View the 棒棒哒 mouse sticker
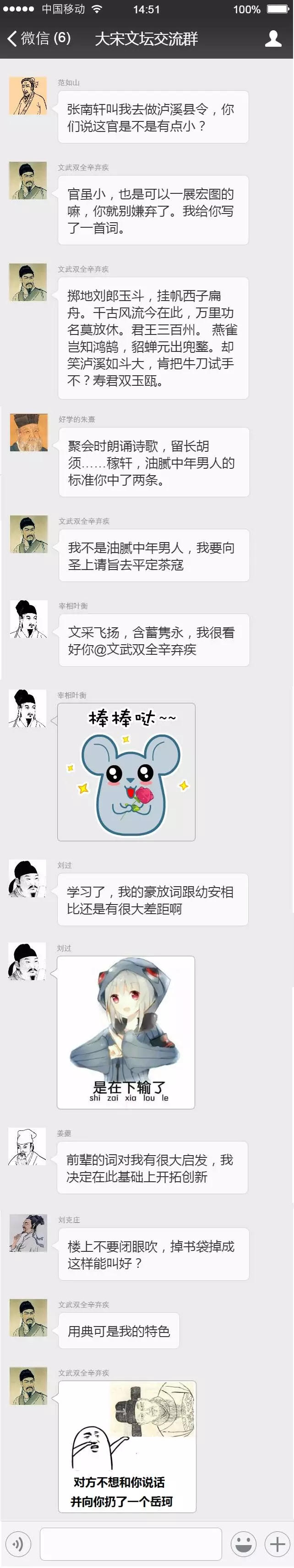This screenshot has width=294, height=1568. [x=126, y=772]
